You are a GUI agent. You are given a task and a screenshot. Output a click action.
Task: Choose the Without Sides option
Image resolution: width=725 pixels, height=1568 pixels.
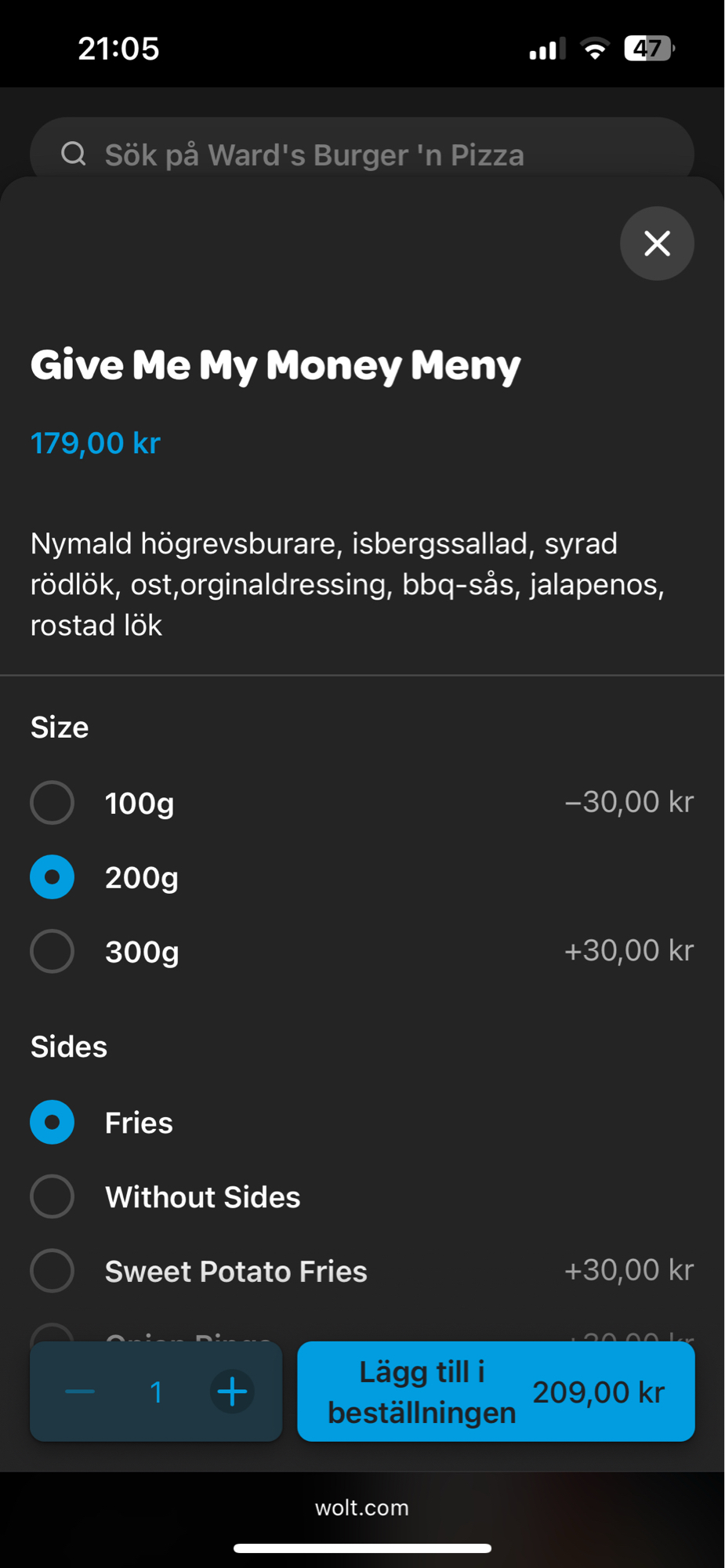click(x=53, y=1196)
